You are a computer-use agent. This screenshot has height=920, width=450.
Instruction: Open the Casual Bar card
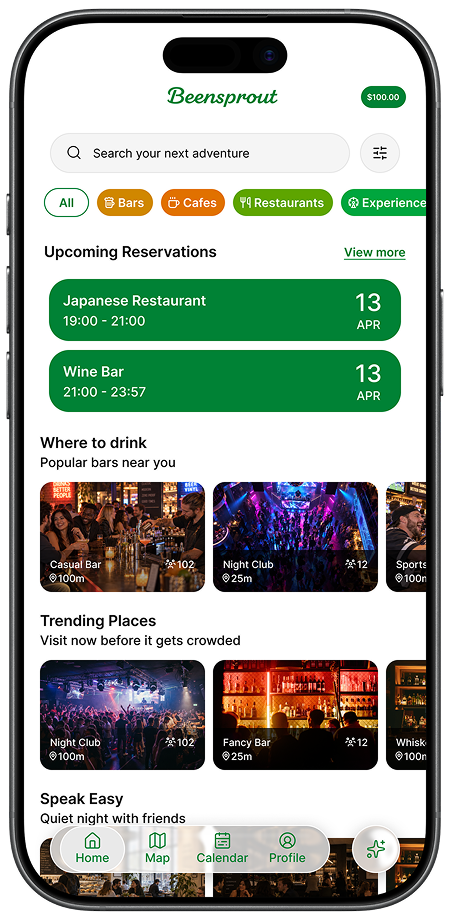122,537
